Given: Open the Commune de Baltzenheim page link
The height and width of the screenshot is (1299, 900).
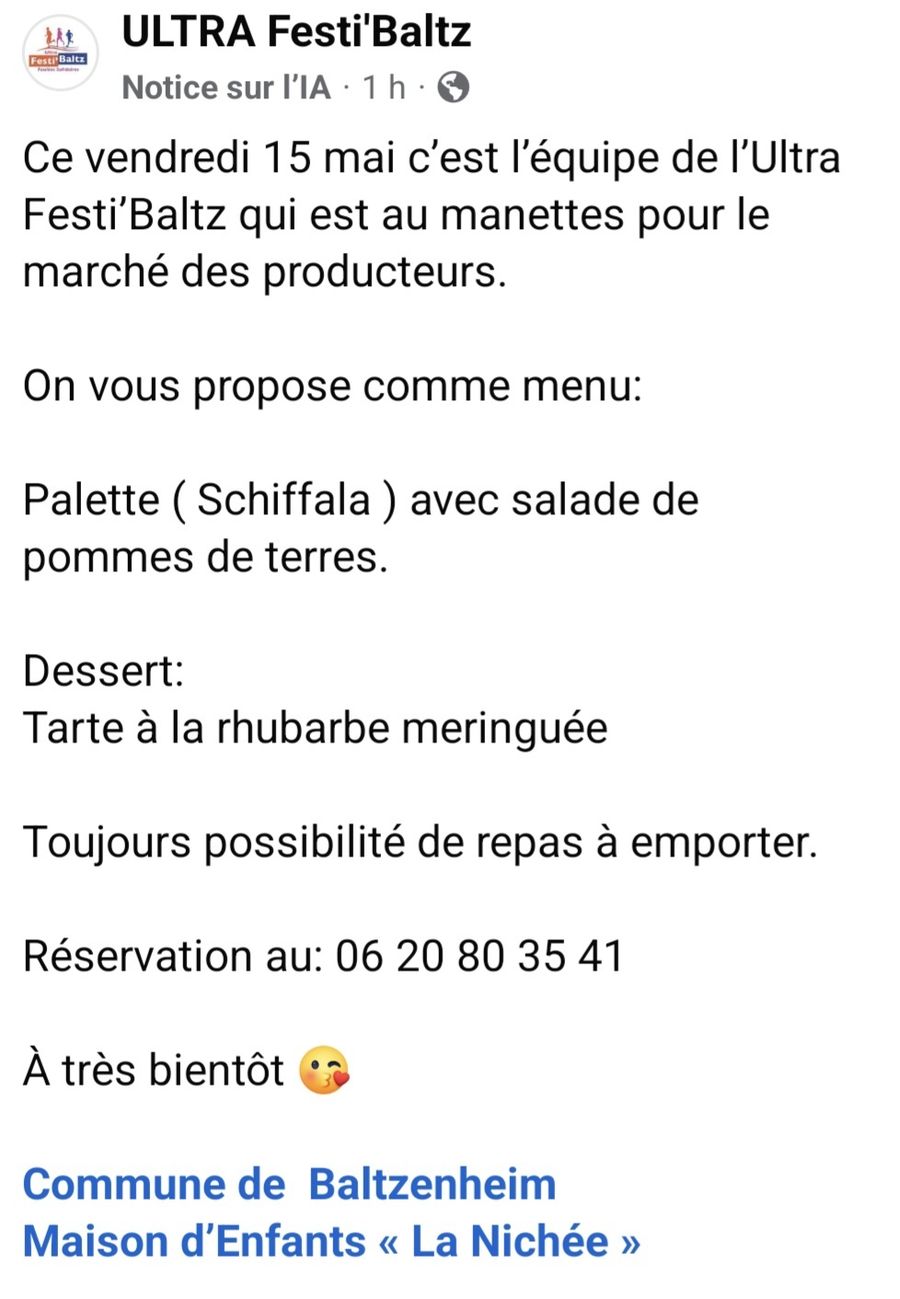Looking at the screenshot, I should tap(289, 1184).
